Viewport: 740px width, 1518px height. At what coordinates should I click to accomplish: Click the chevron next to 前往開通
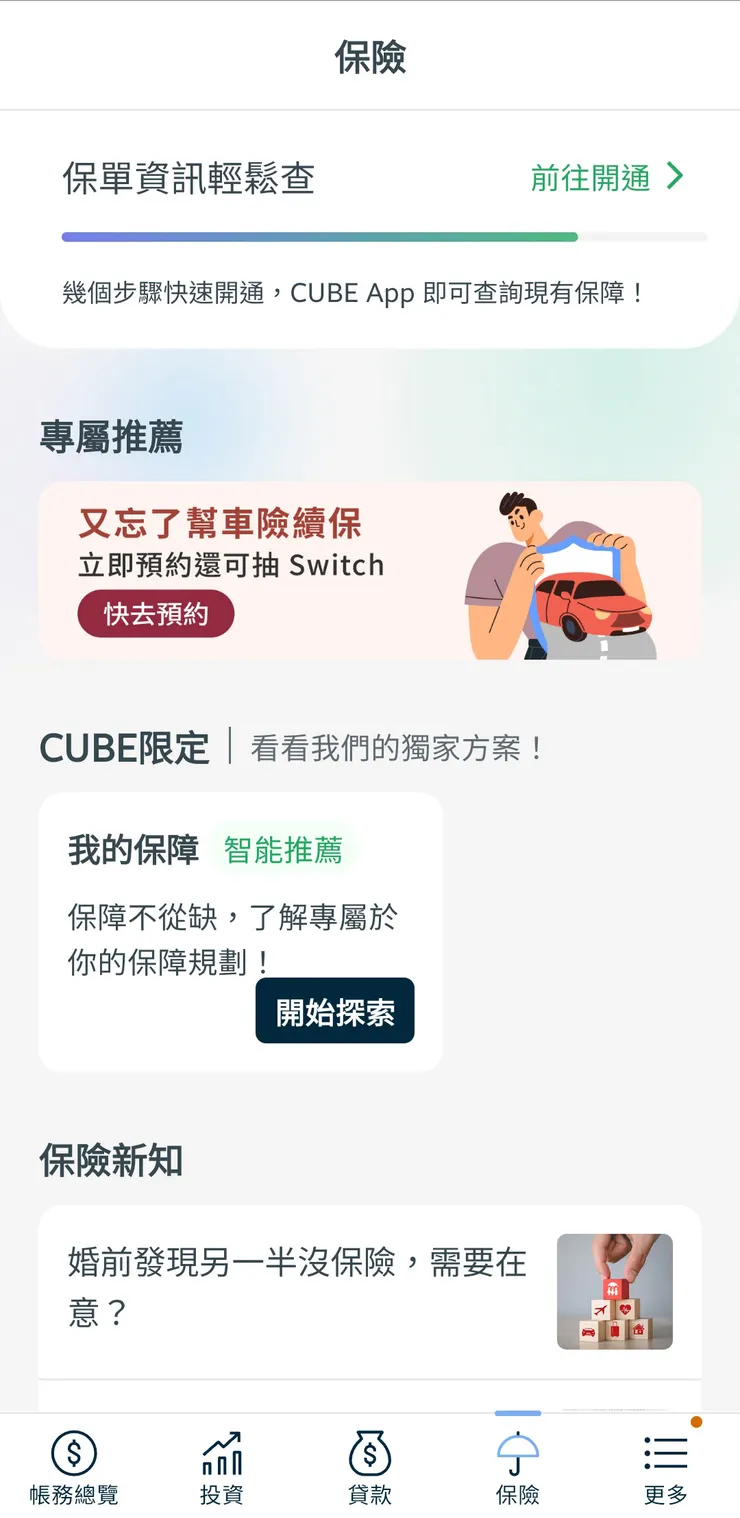[677, 179]
